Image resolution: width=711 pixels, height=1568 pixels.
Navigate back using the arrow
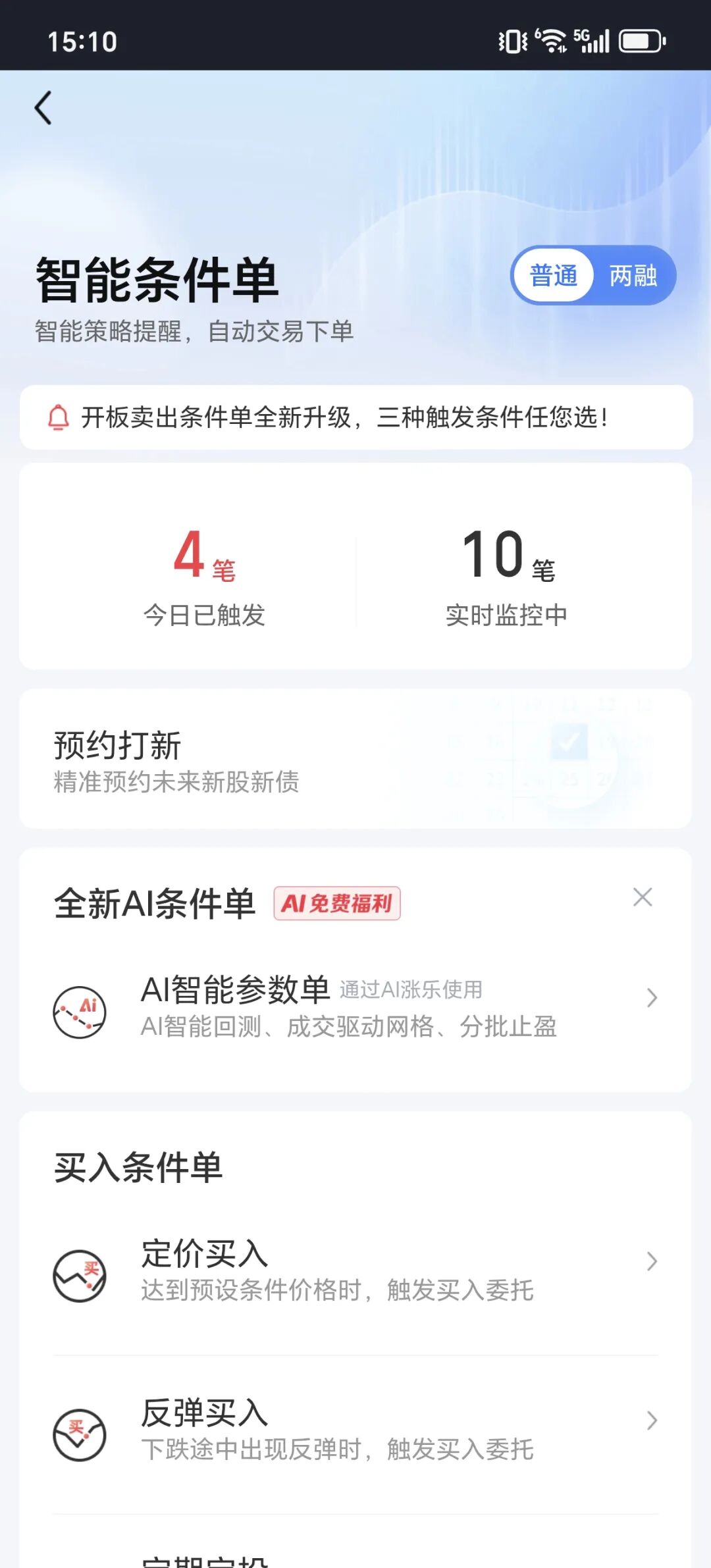[x=43, y=109]
